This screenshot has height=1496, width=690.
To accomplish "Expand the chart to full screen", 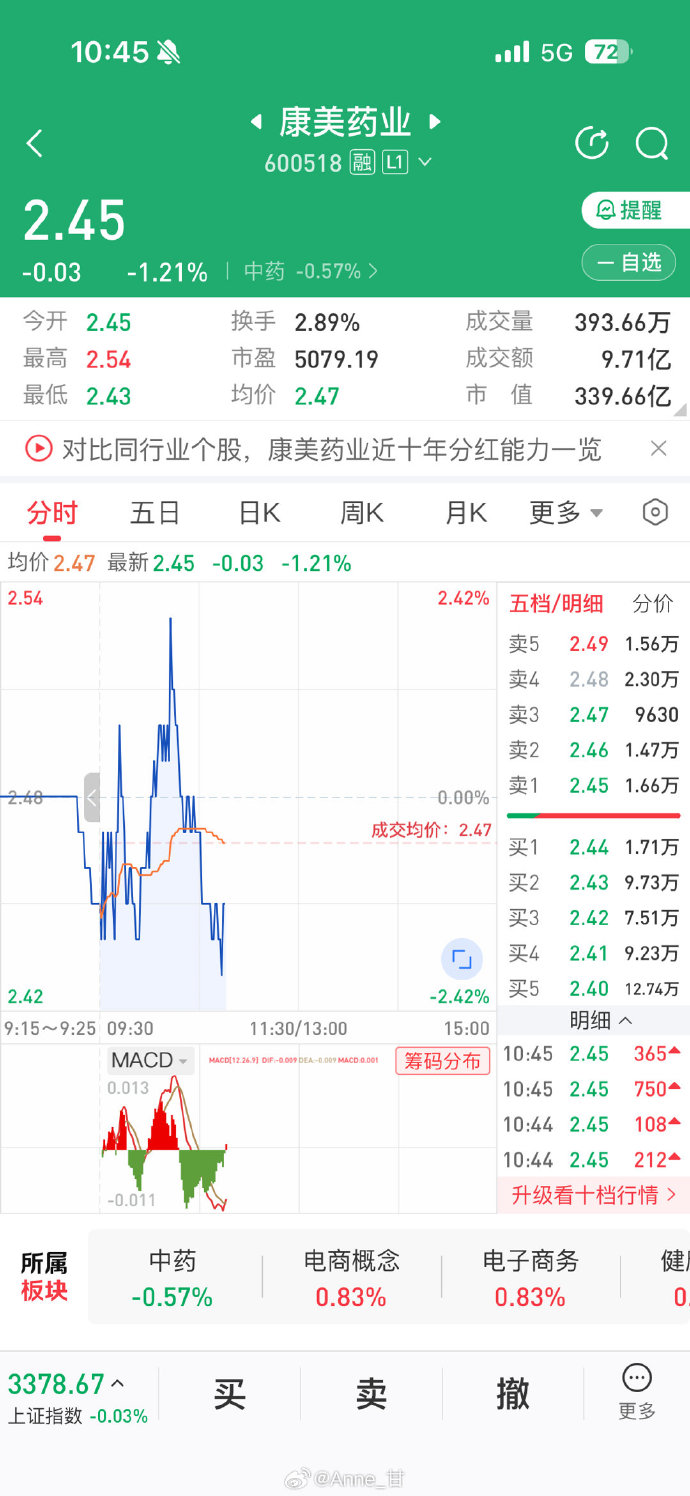I will [x=462, y=960].
